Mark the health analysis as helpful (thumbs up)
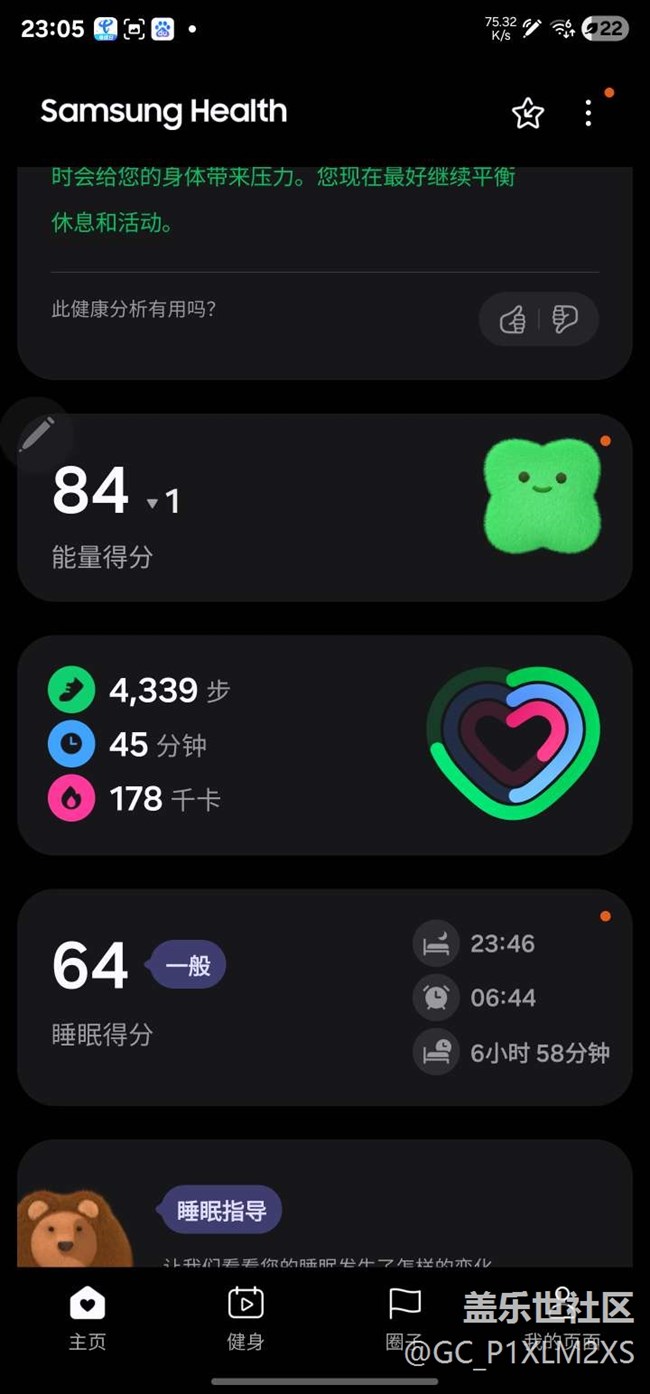The image size is (650, 1394). pyautogui.click(x=513, y=320)
